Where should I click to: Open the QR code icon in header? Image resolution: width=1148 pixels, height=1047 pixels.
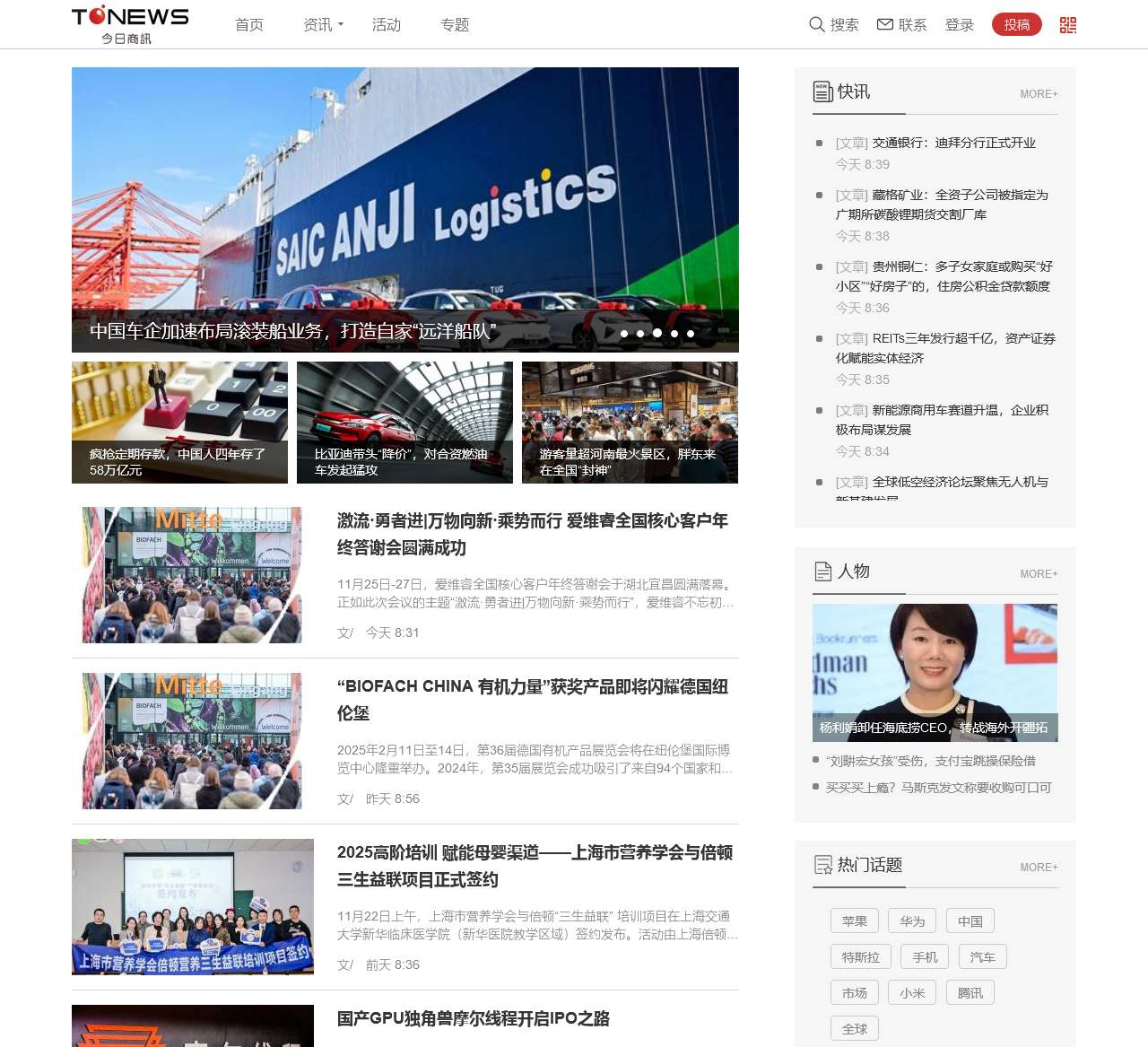1067,25
